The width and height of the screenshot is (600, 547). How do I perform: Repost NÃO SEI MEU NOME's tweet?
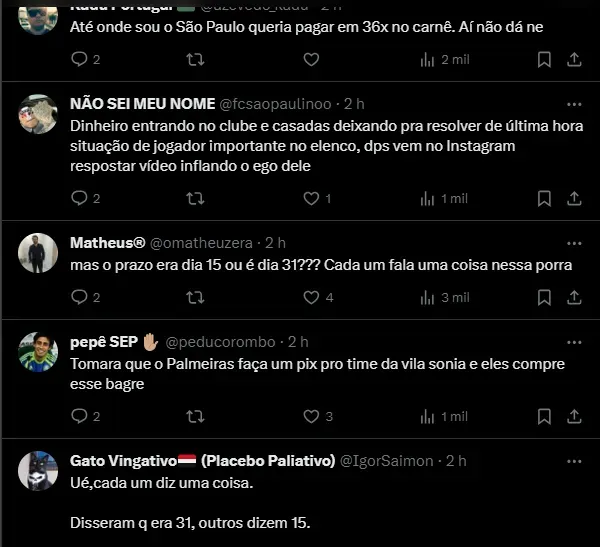click(196, 199)
